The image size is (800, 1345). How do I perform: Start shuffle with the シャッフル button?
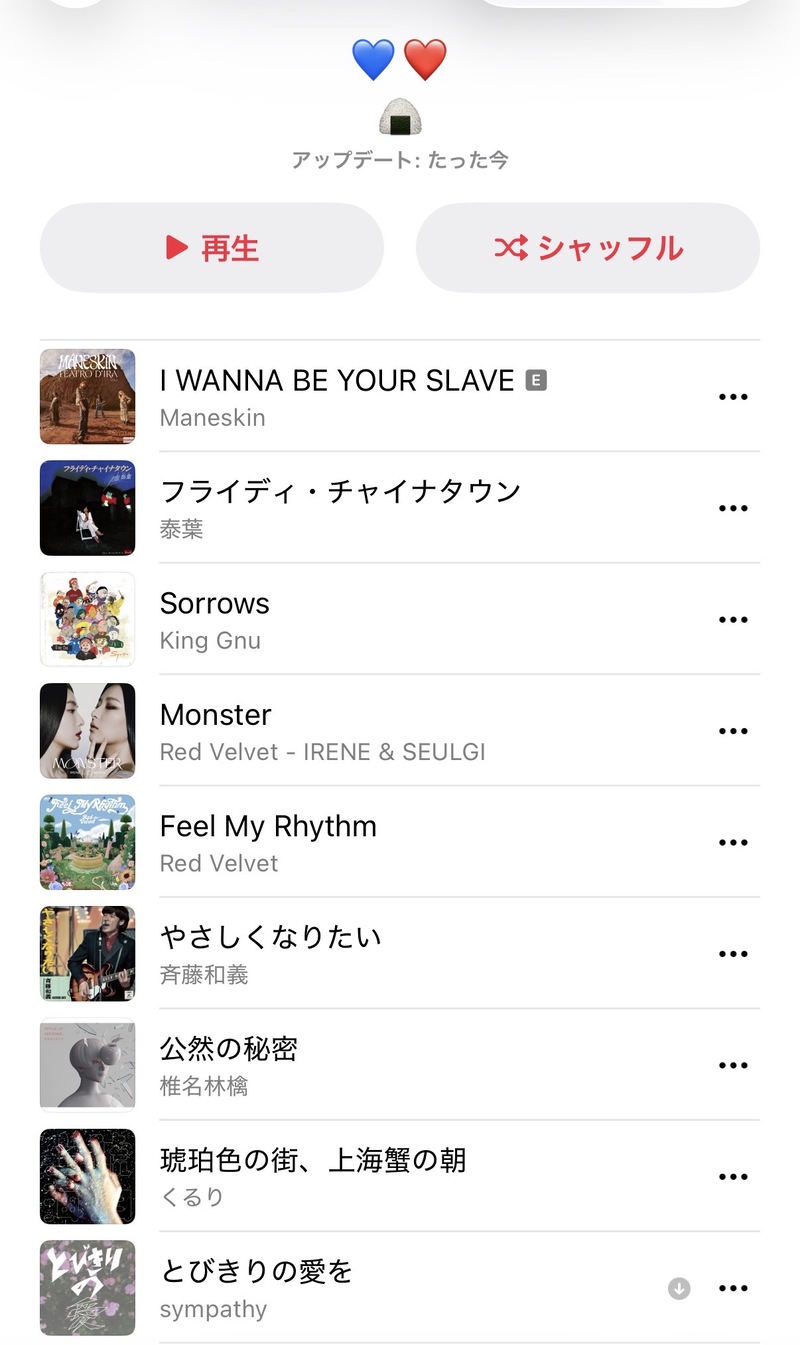coord(588,248)
